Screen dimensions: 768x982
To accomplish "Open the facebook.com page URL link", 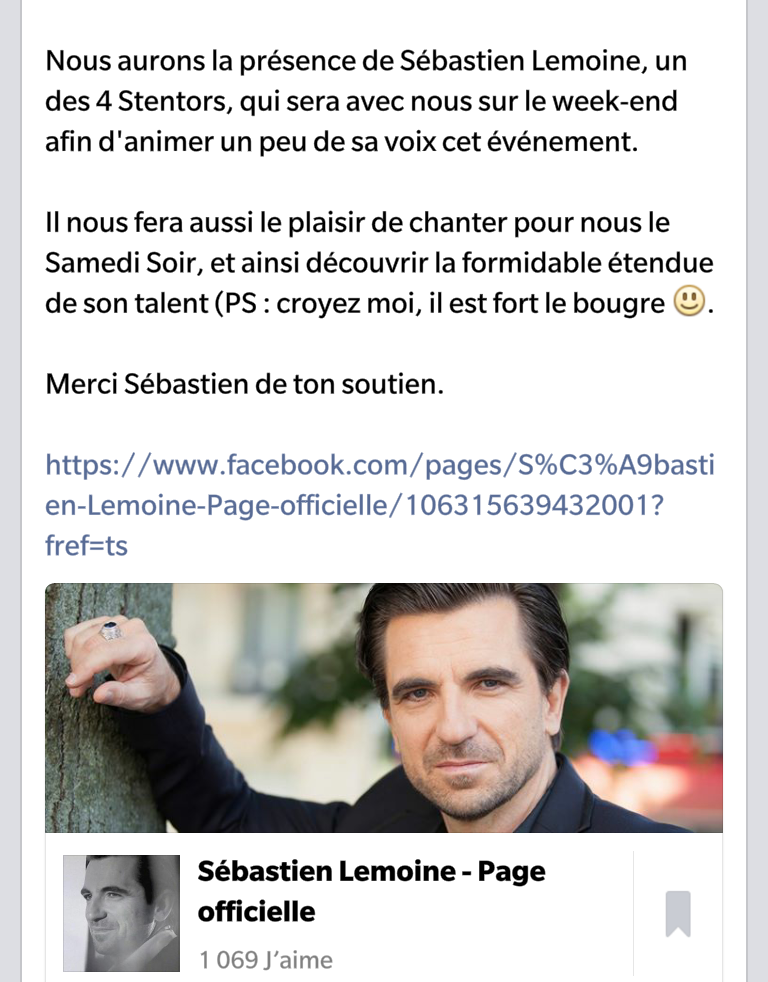I will pos(380,506).
